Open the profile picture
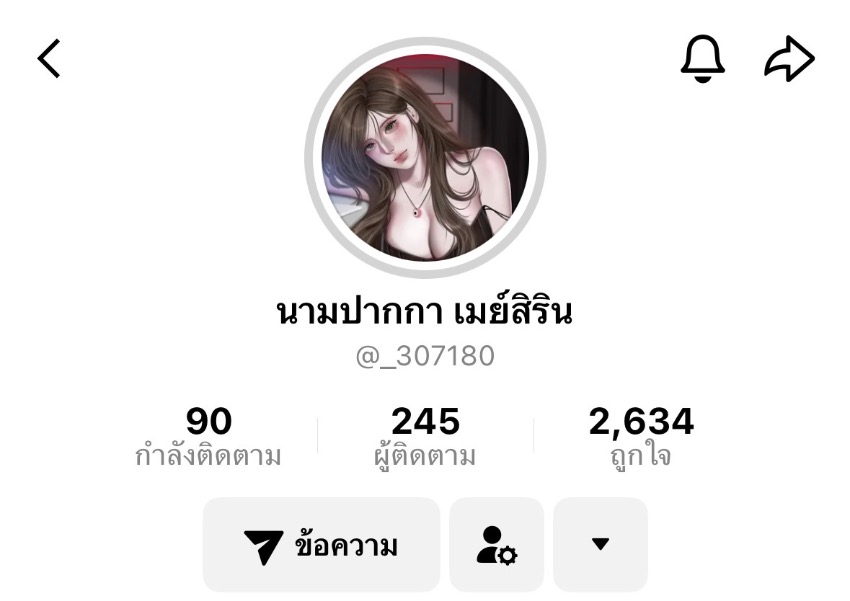The image size is (850, 601). tap(425, 158)
